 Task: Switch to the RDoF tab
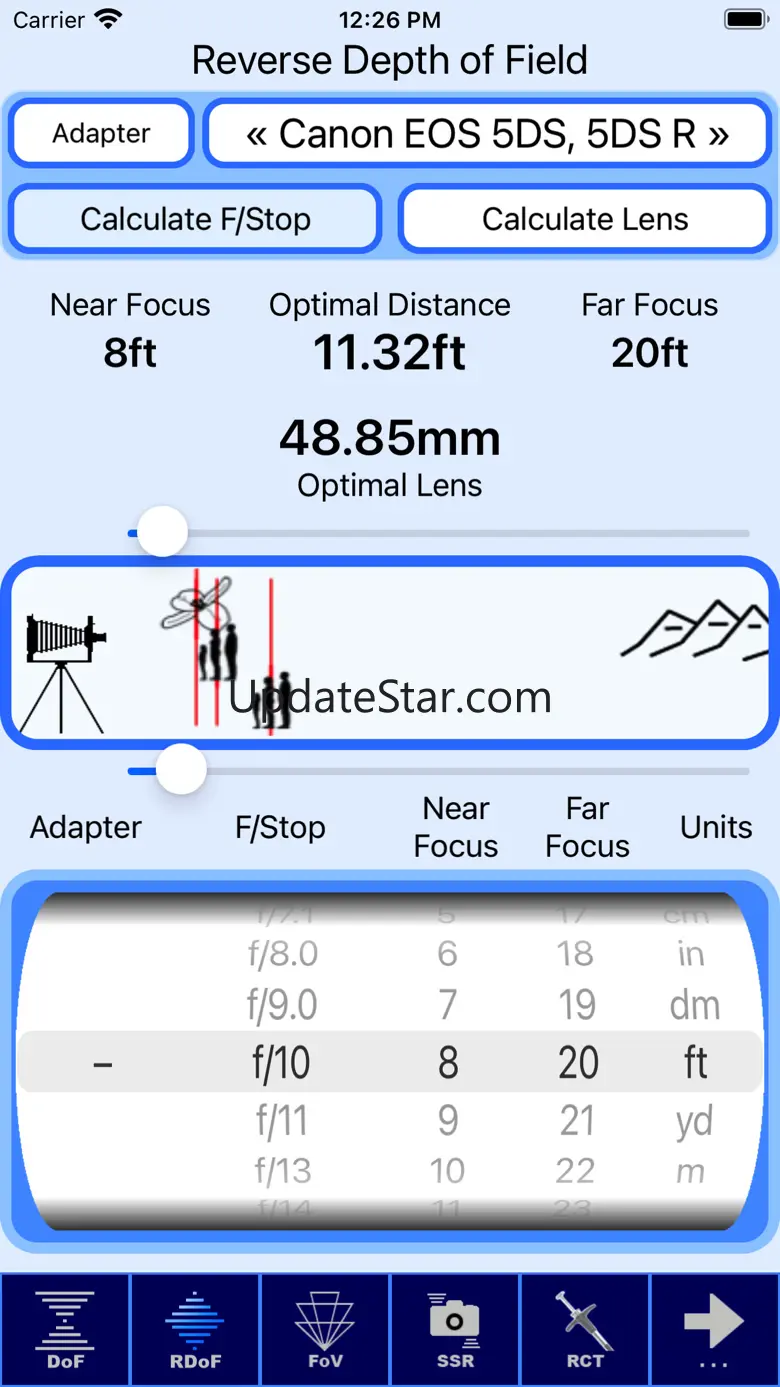pos(195,1330)
